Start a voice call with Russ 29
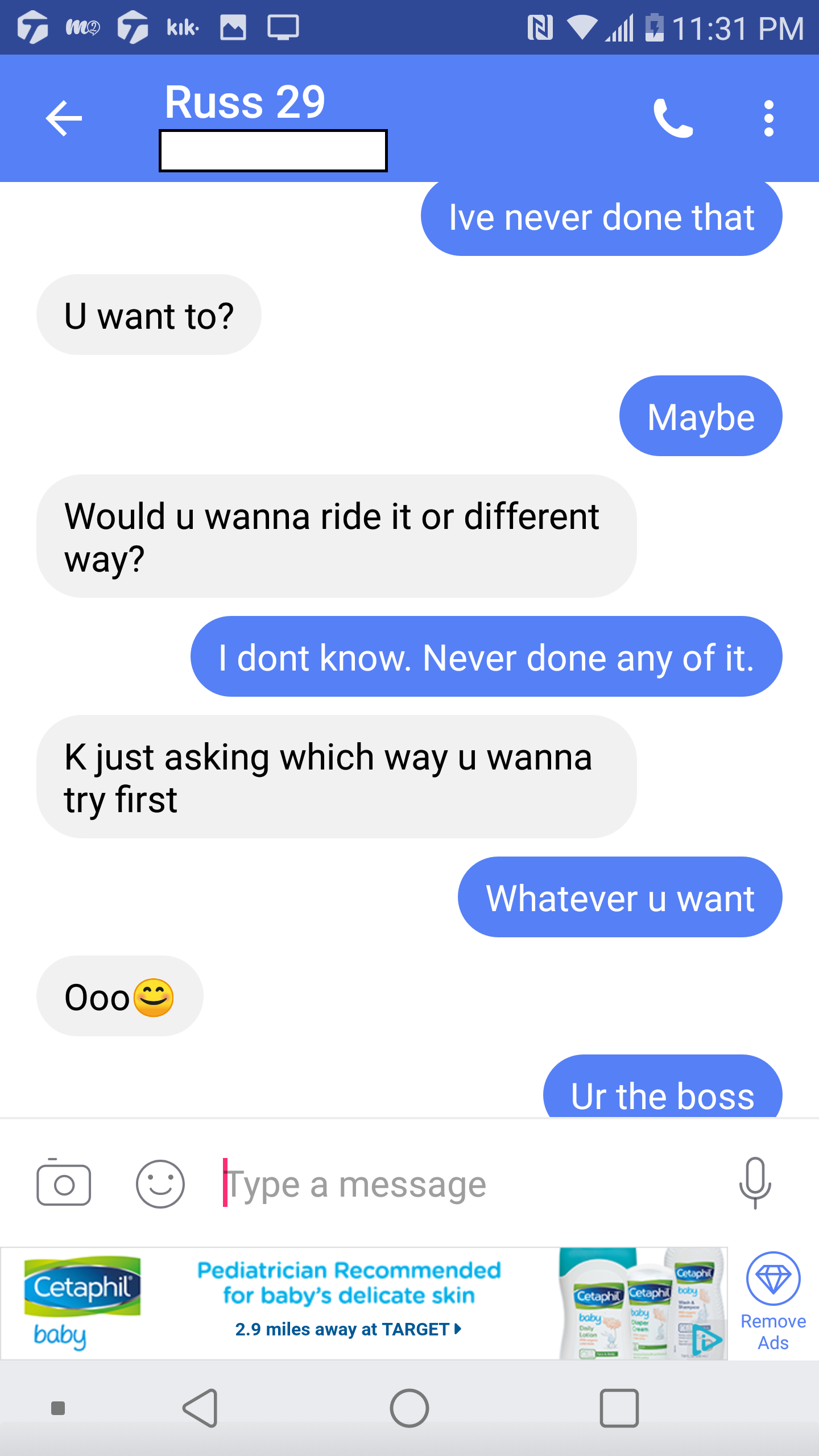The image size is (819, 1456). (x=673, y=118)
